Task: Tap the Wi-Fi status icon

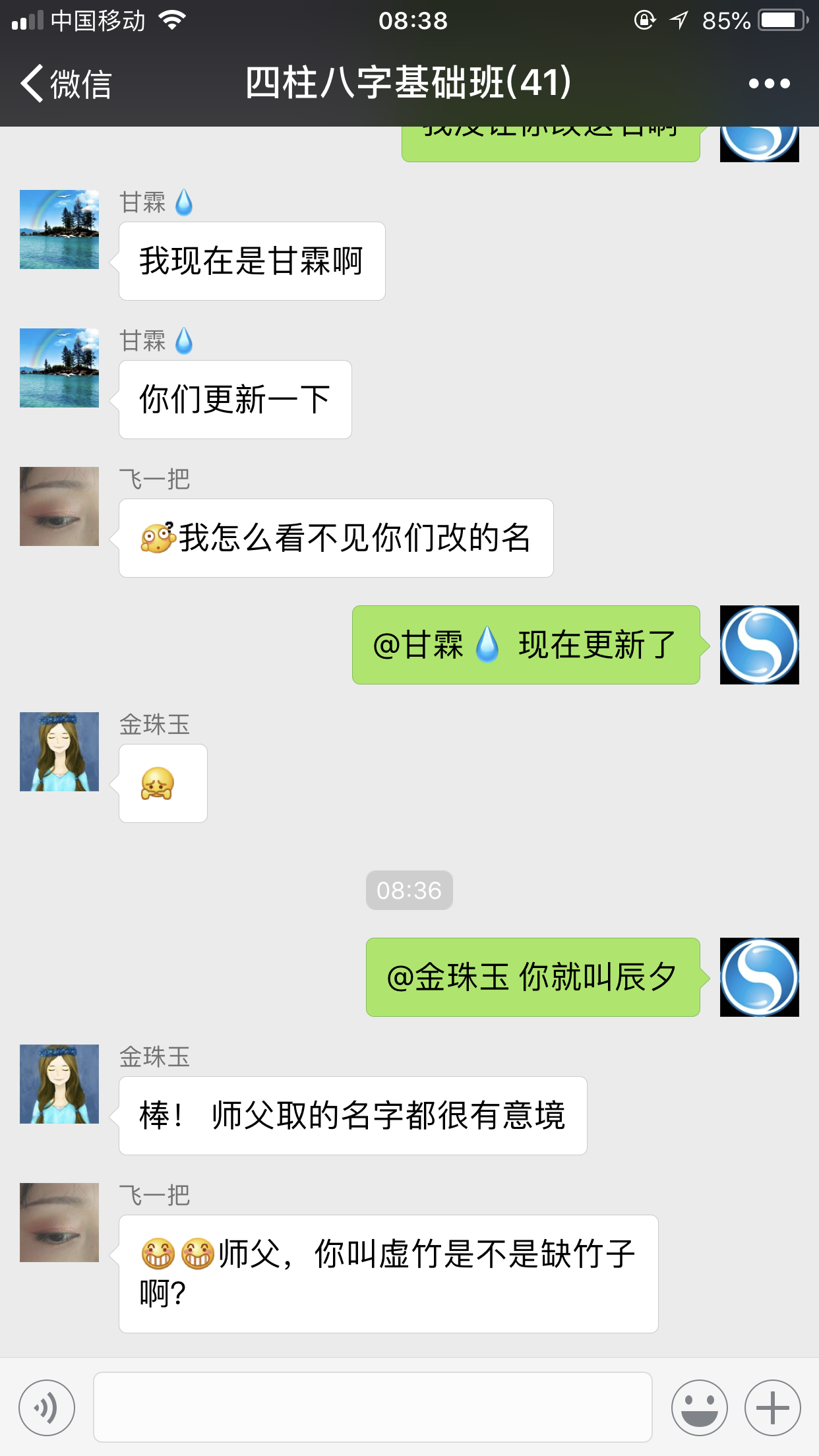Action: click(x=170, y=20)
